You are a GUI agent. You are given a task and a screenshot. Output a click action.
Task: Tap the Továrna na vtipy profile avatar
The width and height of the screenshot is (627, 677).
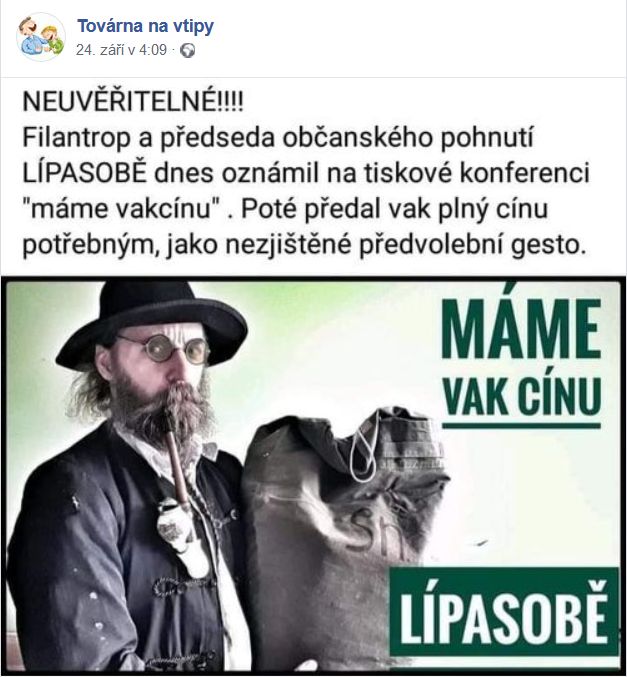pos(40,37)
